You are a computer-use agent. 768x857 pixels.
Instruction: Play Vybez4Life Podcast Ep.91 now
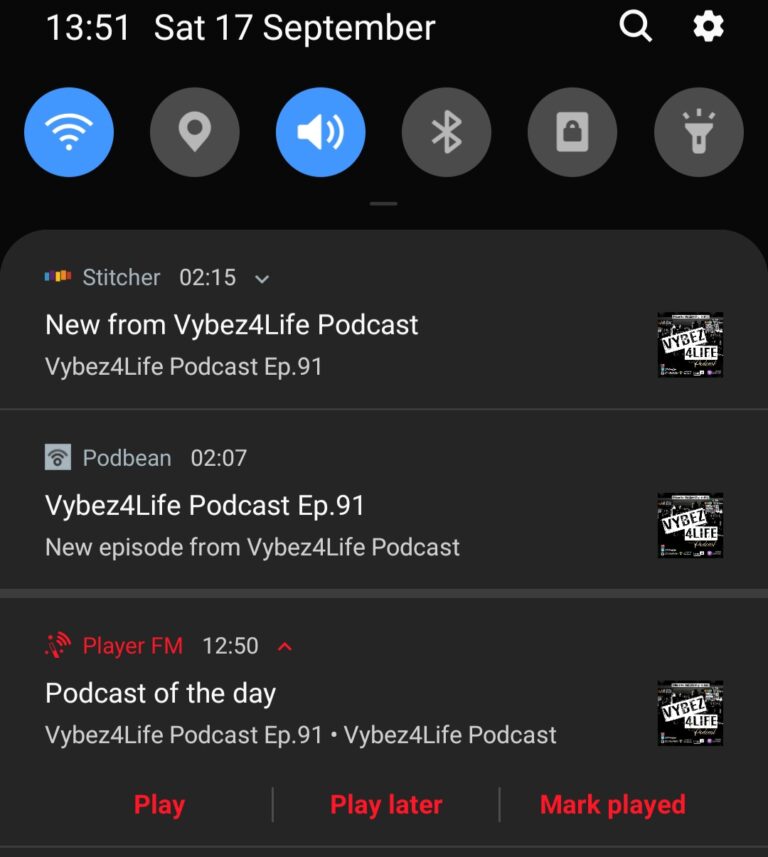click(159, 805)
